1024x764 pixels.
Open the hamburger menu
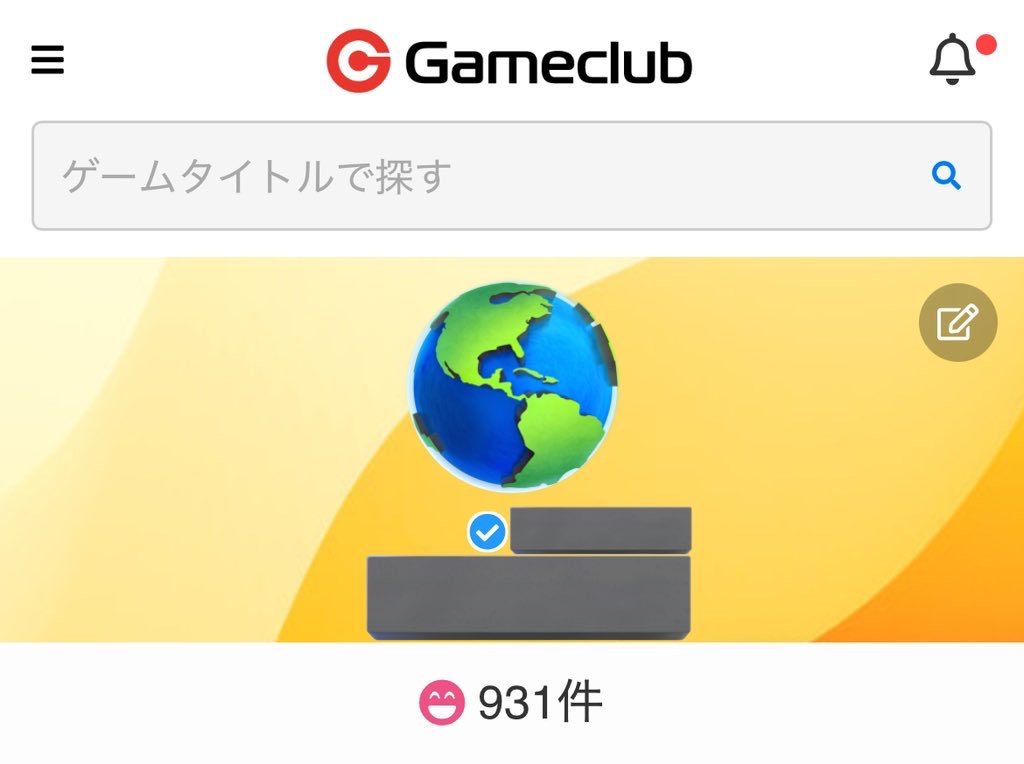click(x=48, y=62)
